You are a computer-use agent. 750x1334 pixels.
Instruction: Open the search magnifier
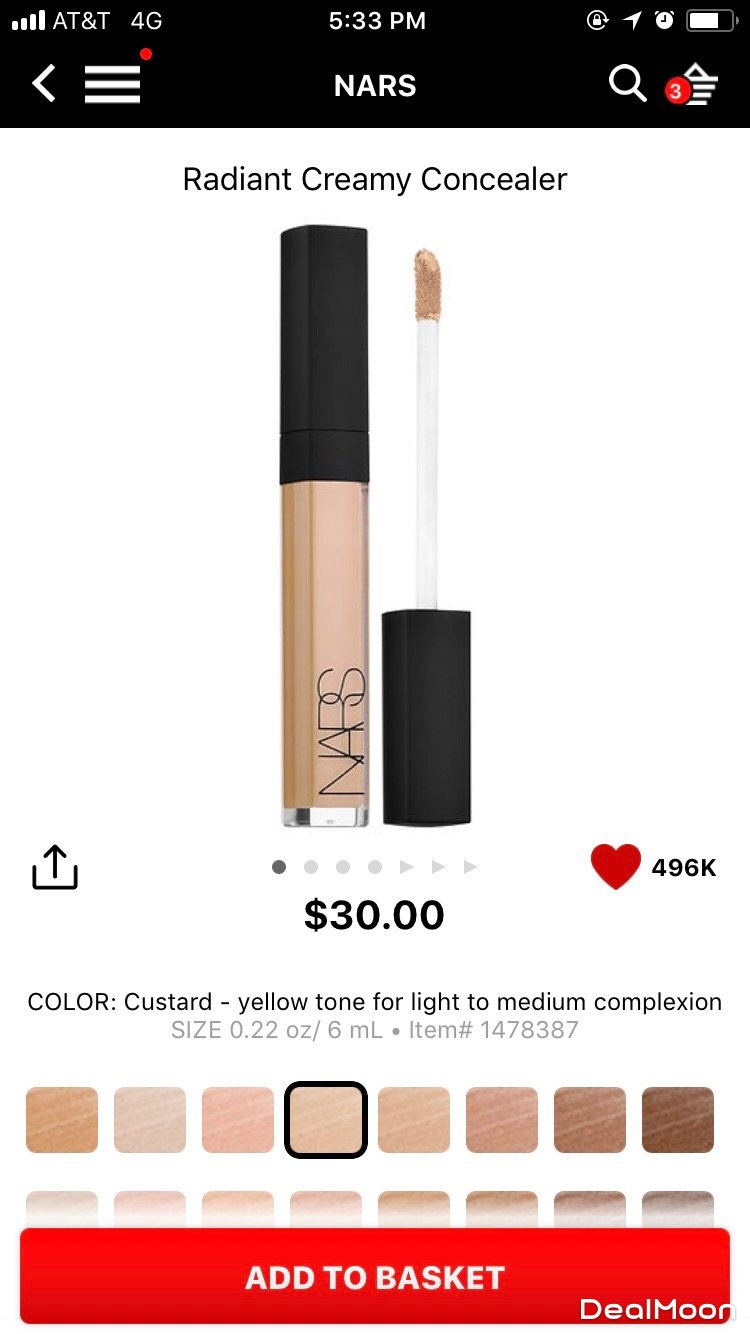coord(627,85)
